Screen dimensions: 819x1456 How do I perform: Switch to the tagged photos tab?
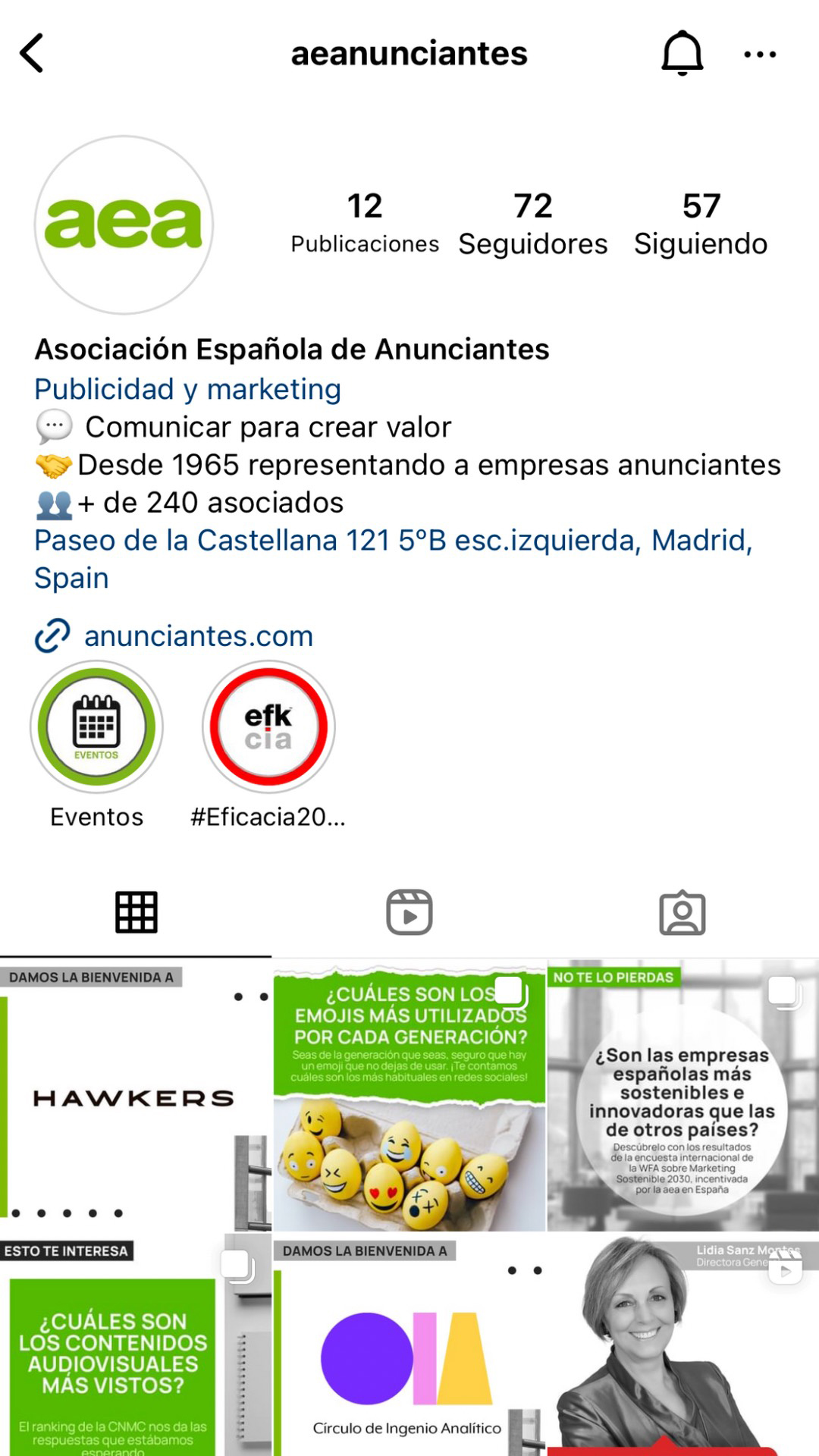click(x=682, y=912)
